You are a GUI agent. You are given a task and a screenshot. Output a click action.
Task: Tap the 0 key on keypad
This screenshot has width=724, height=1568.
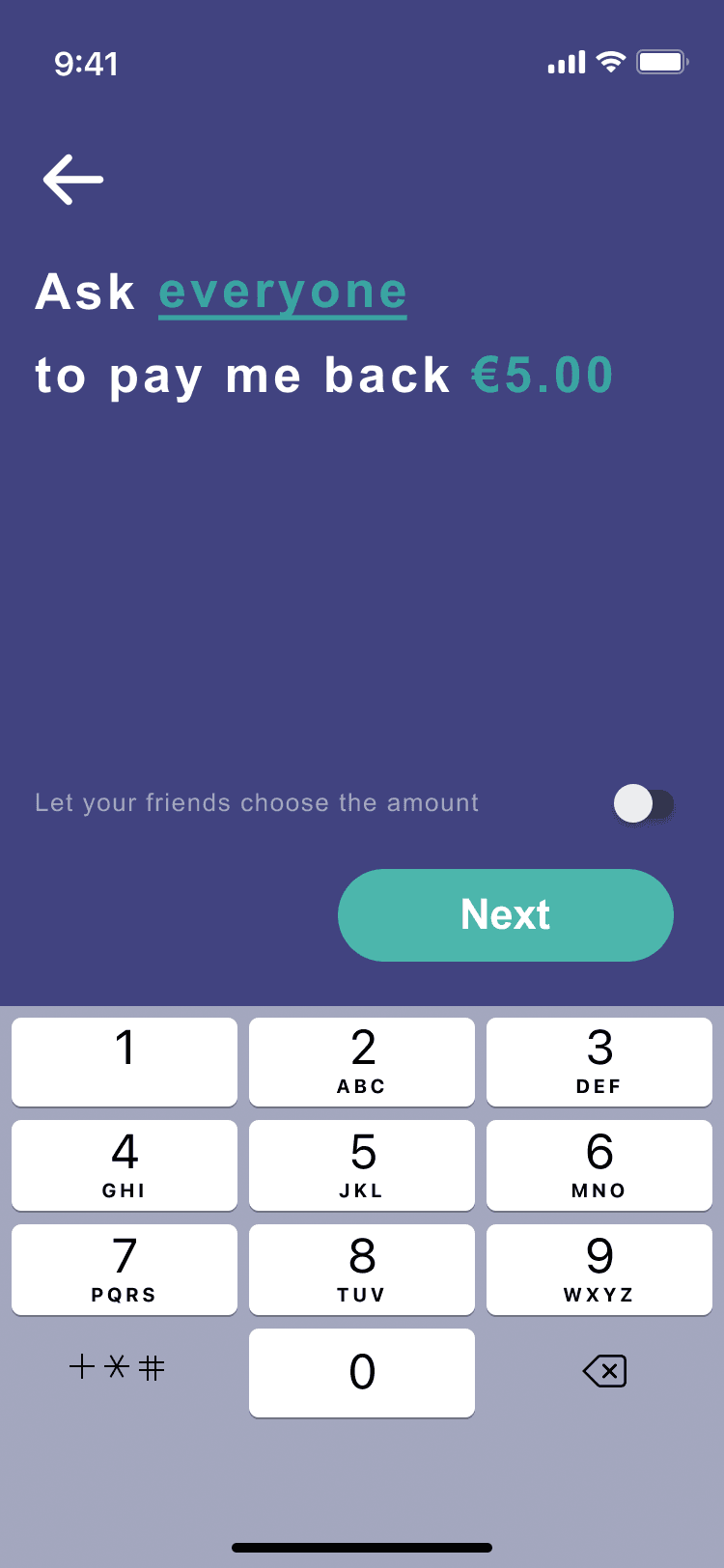[x=361, y=1371]
